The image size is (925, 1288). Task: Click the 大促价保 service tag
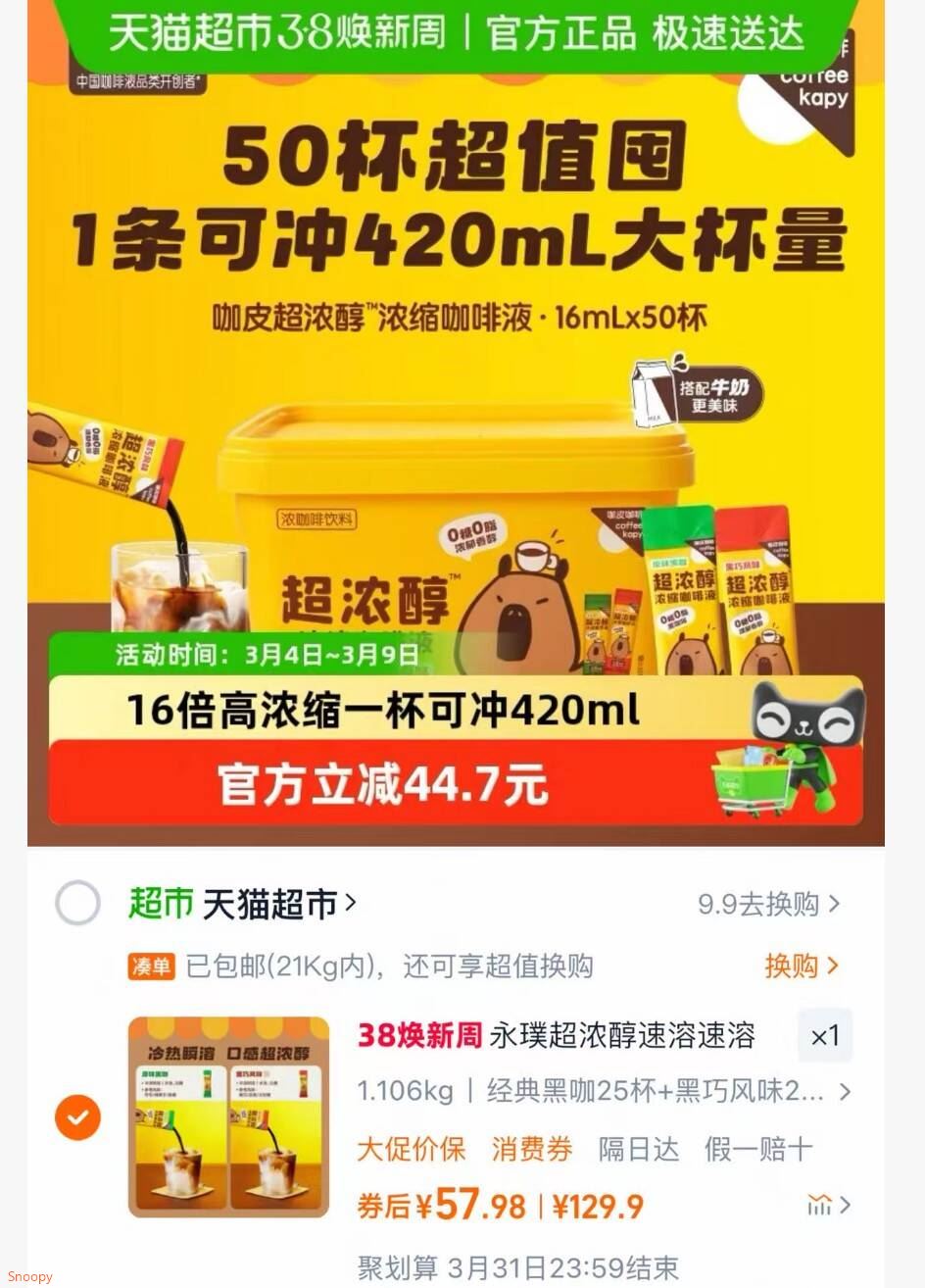[411, 1149]
